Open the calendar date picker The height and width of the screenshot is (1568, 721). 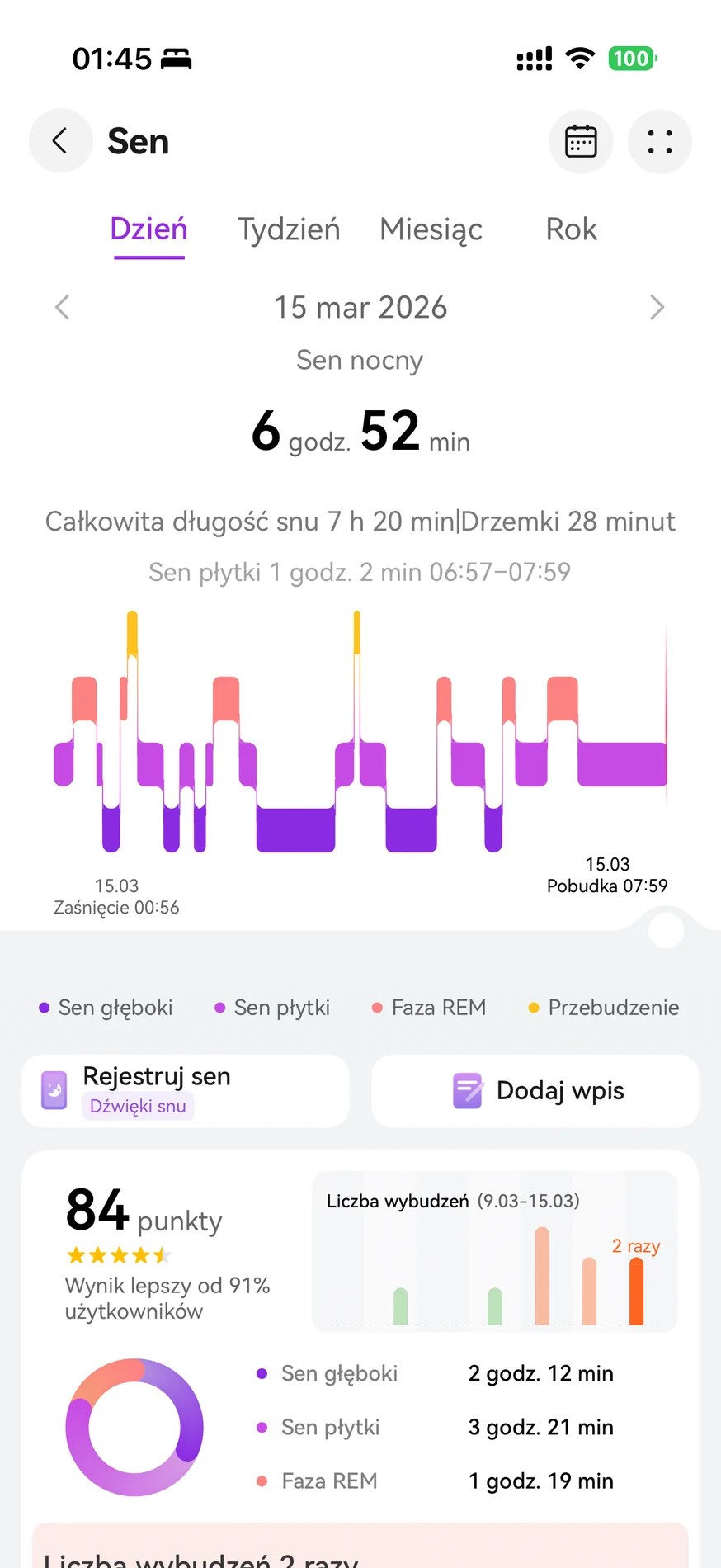point(581,142)
